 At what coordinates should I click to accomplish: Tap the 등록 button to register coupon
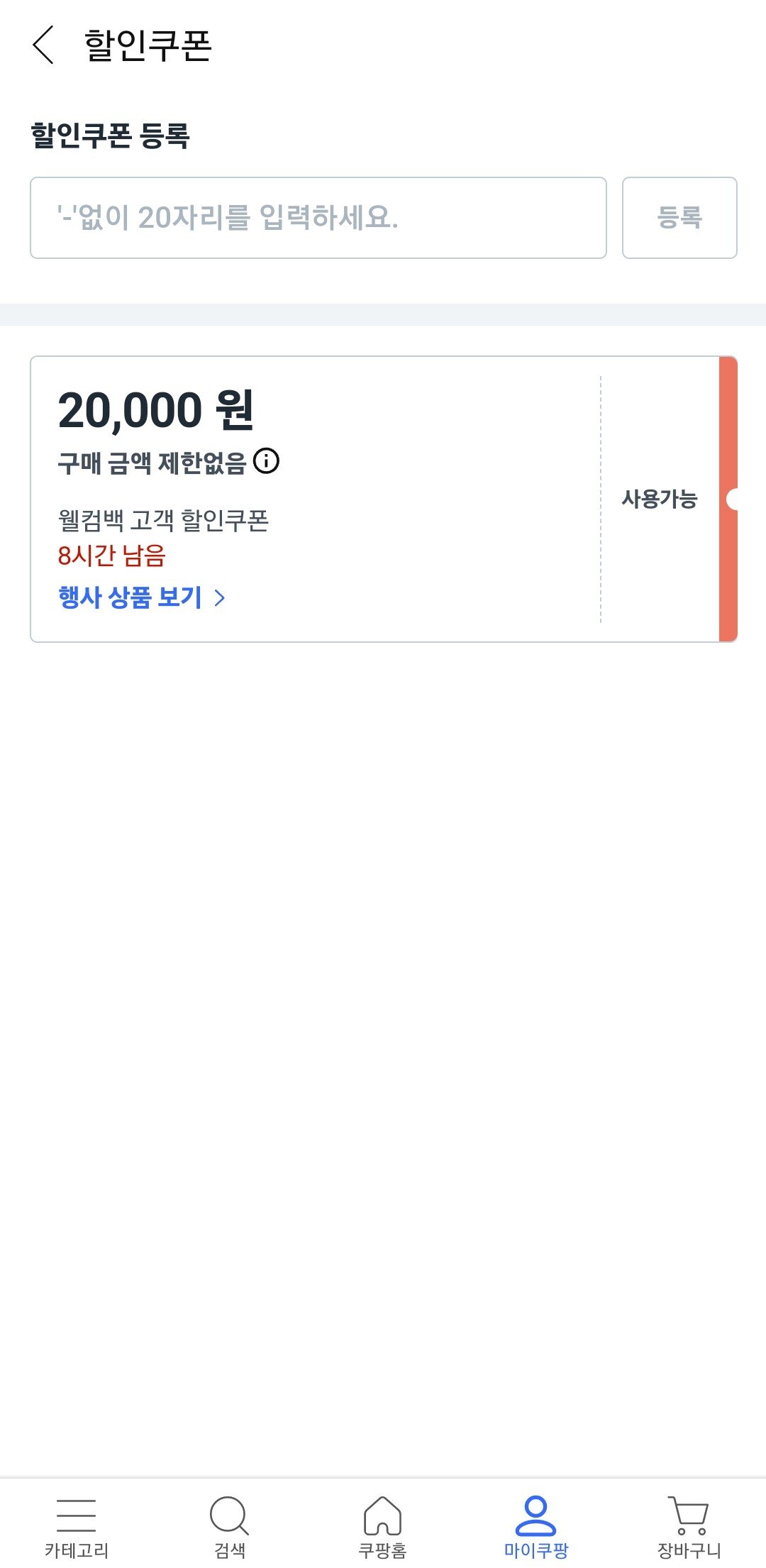click(679, 218)
